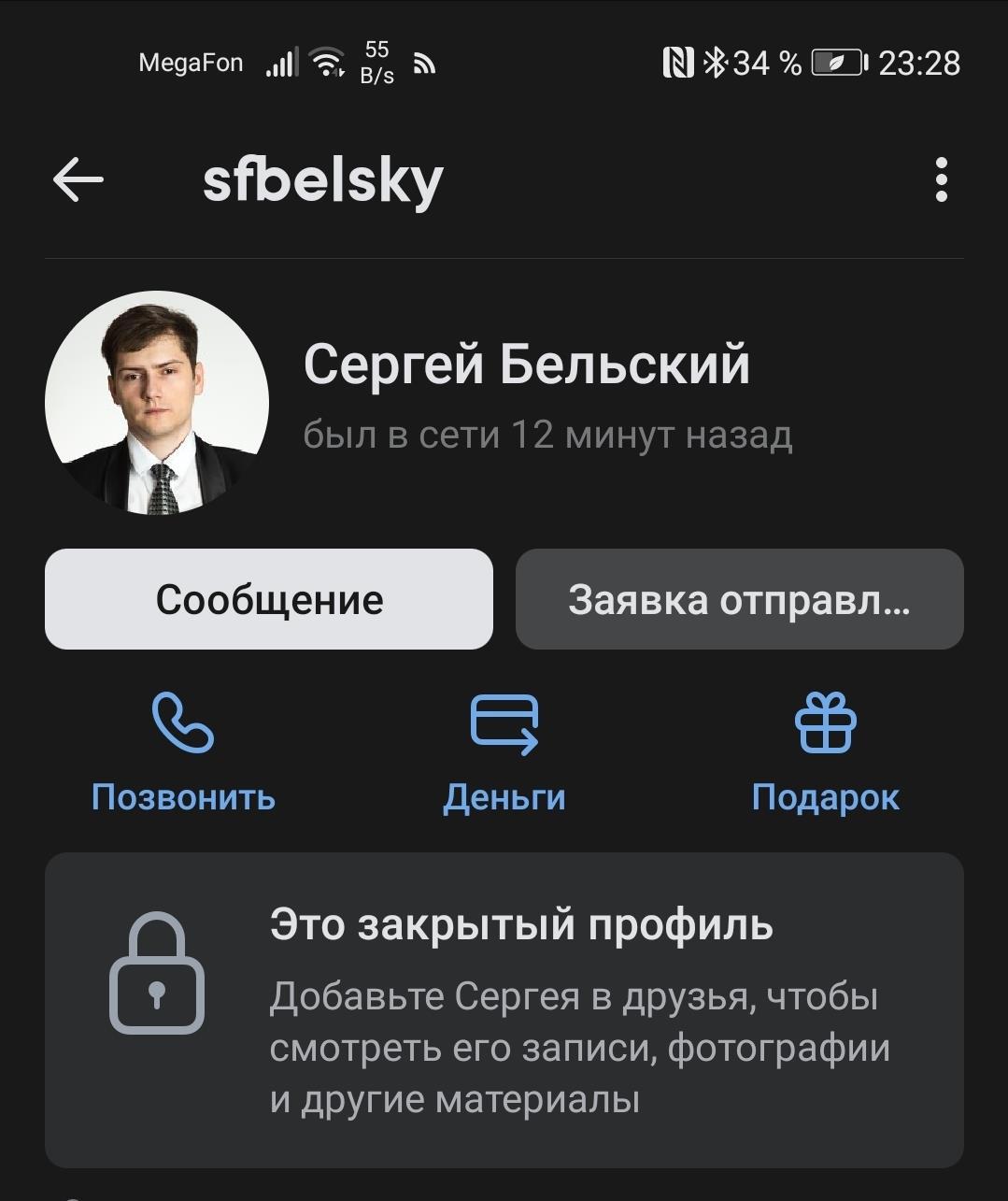Viewport: 1008px width, 1201px height.
Task: View the profile photo of sfbelsky
Action: pyautogui.click(x=157, y=404)
